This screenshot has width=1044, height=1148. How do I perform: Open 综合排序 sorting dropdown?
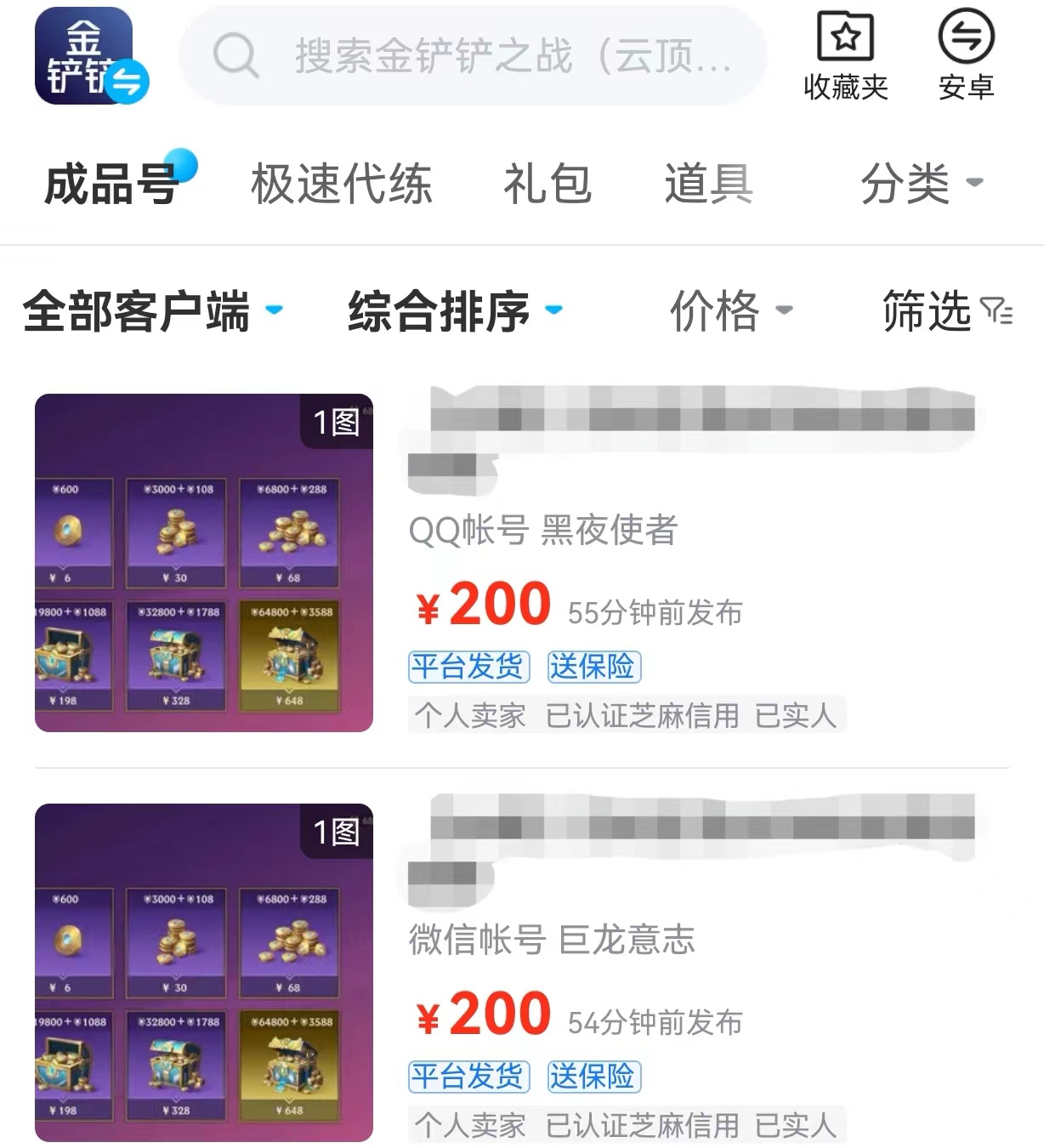pos(454,311)
